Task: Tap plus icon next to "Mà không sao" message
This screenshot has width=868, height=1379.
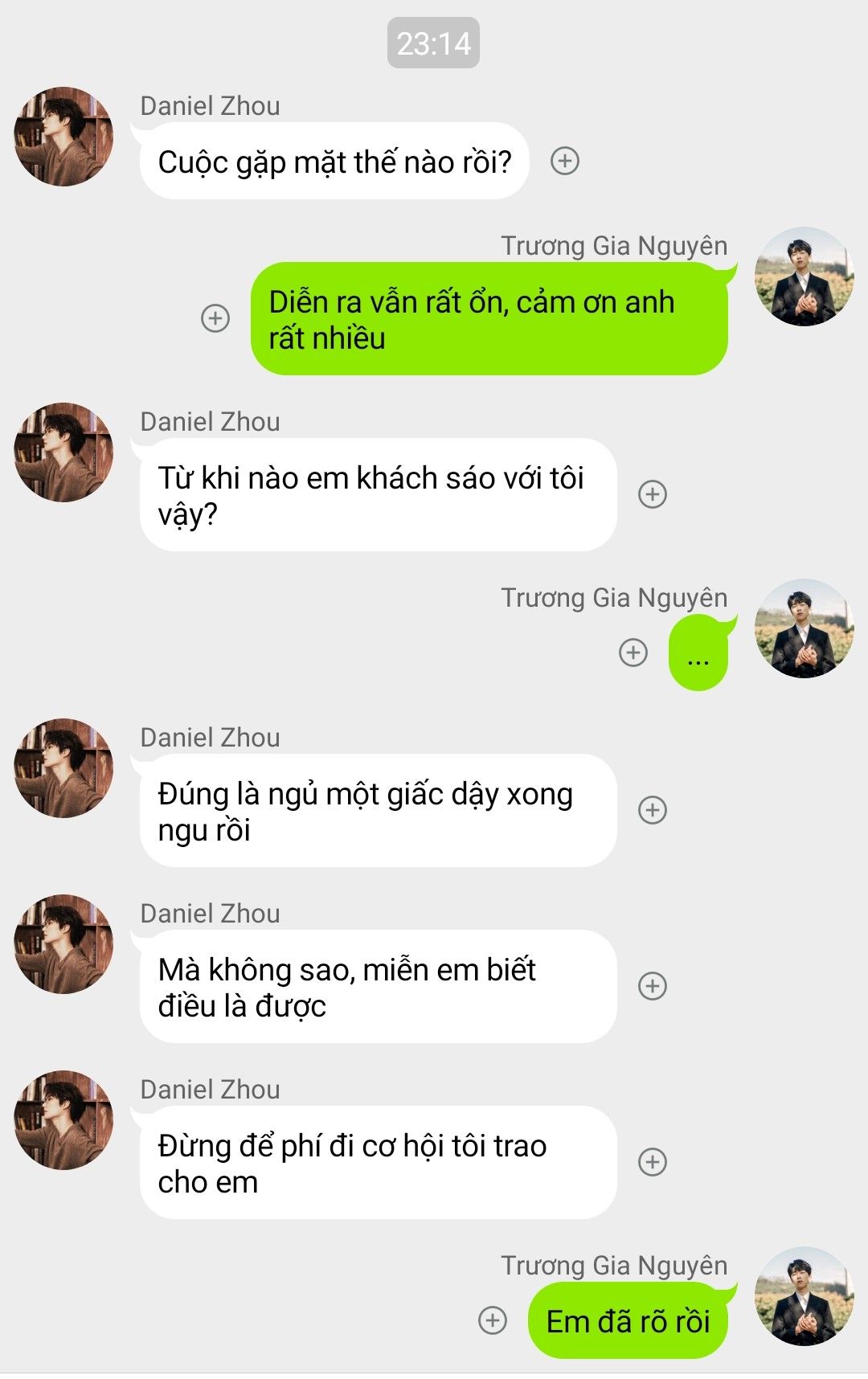Action: (x=653, y=986)
